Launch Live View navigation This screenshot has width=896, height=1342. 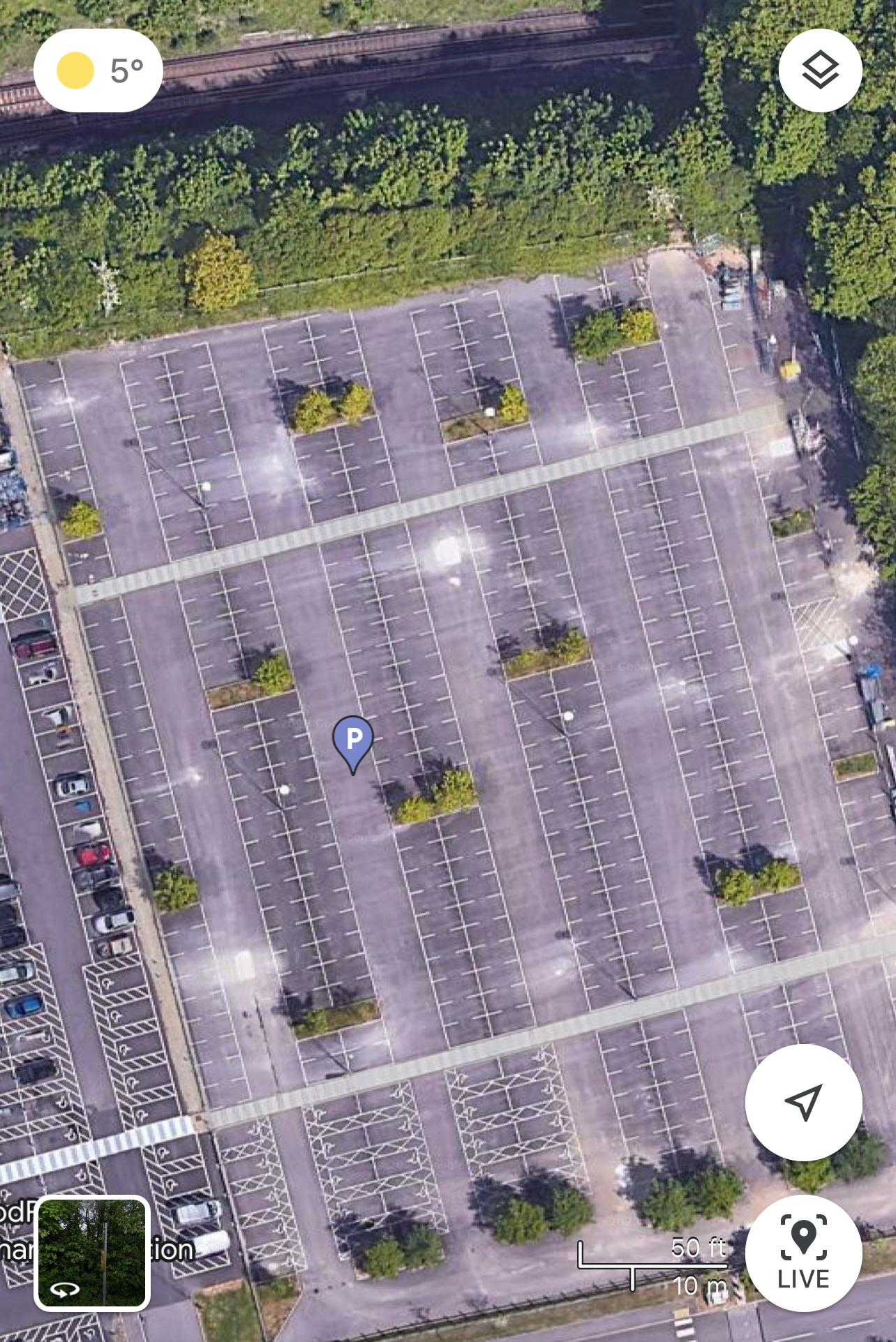point(803,1253)
